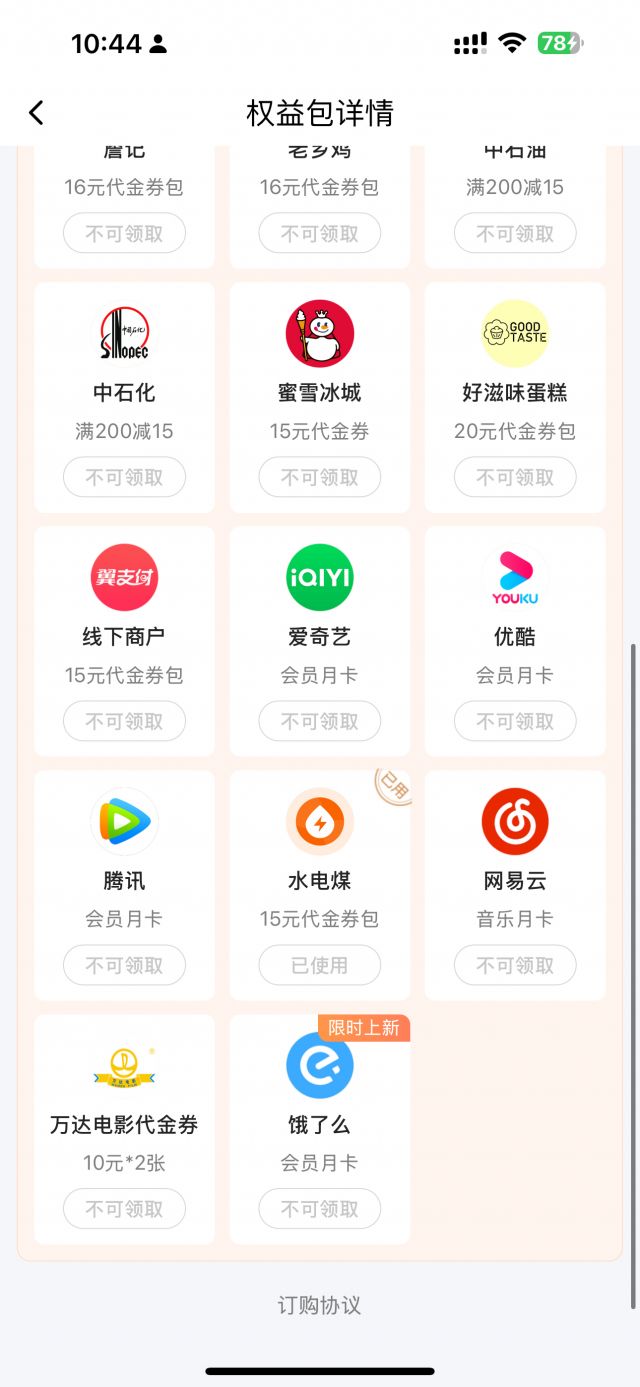Tap 不可领取 under 饿了么 会员月卡
Screen dimensions: 640x1387
click(319, 1209)
